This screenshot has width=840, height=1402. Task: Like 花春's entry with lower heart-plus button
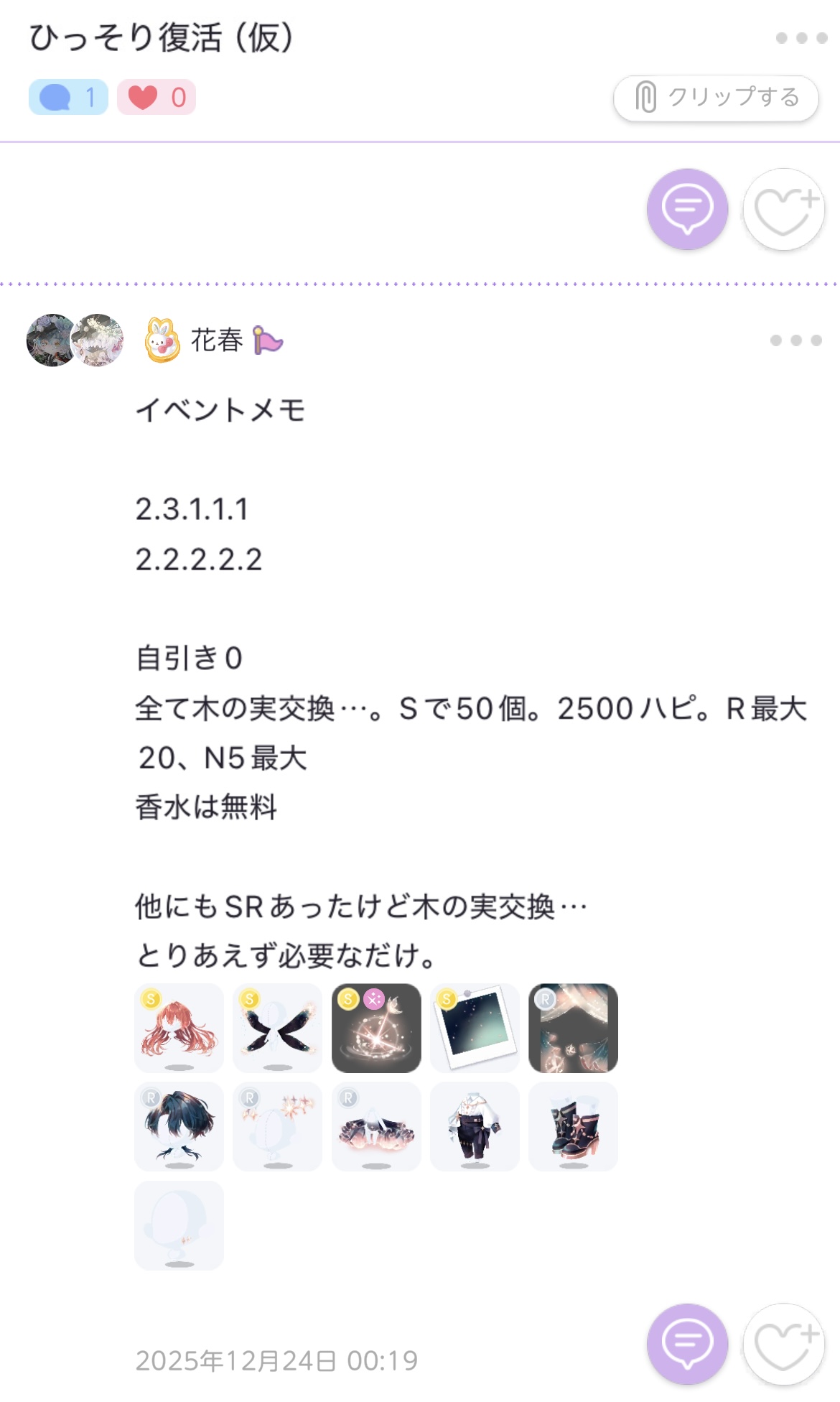(x=783, y=1344)
